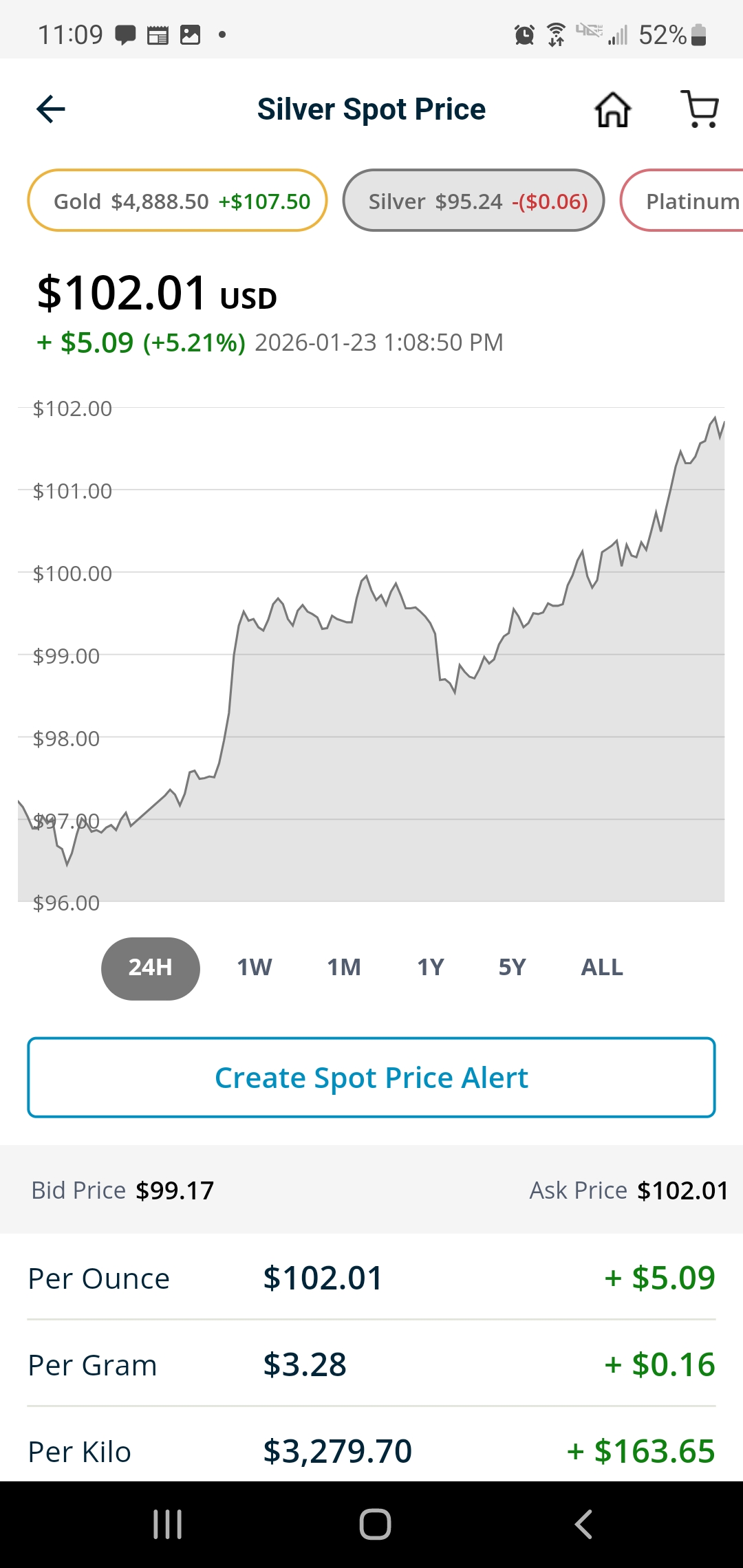Open recent apps in system navigation bar
Screen dimensions: 743x1568
tap(168, 1524)
